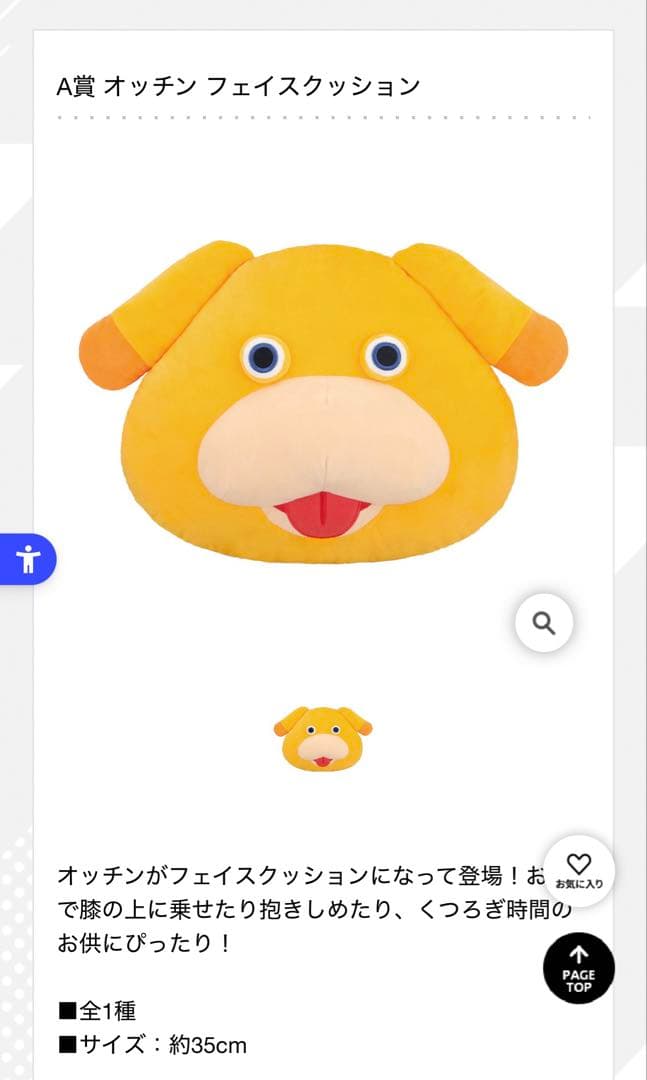Open the large Occhin face cushion image
The height and width of the screenshot is (1080, 647).
tap(323, 402)
